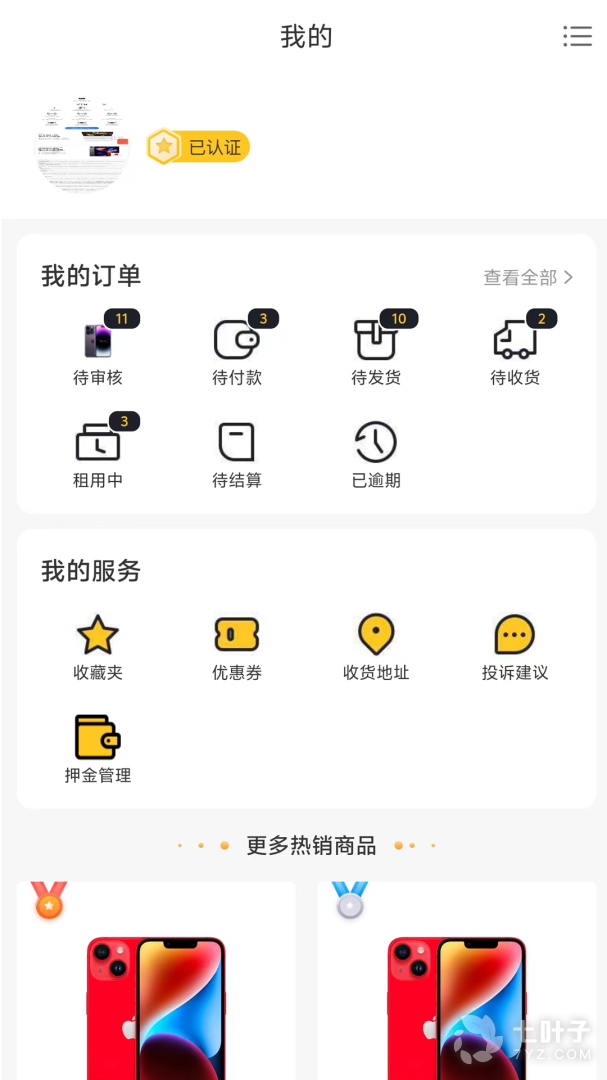The width and height of the screenshot is (607, 1080).
Task: Open 优惠券 coupons
Action: pyautogui.click(x=237, y=647)
